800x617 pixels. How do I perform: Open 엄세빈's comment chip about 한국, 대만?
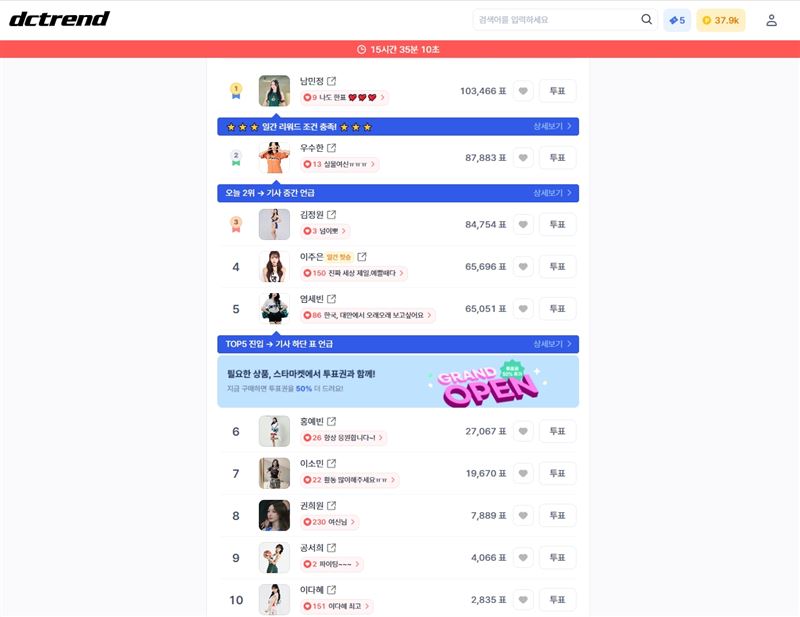coord(367,315)
